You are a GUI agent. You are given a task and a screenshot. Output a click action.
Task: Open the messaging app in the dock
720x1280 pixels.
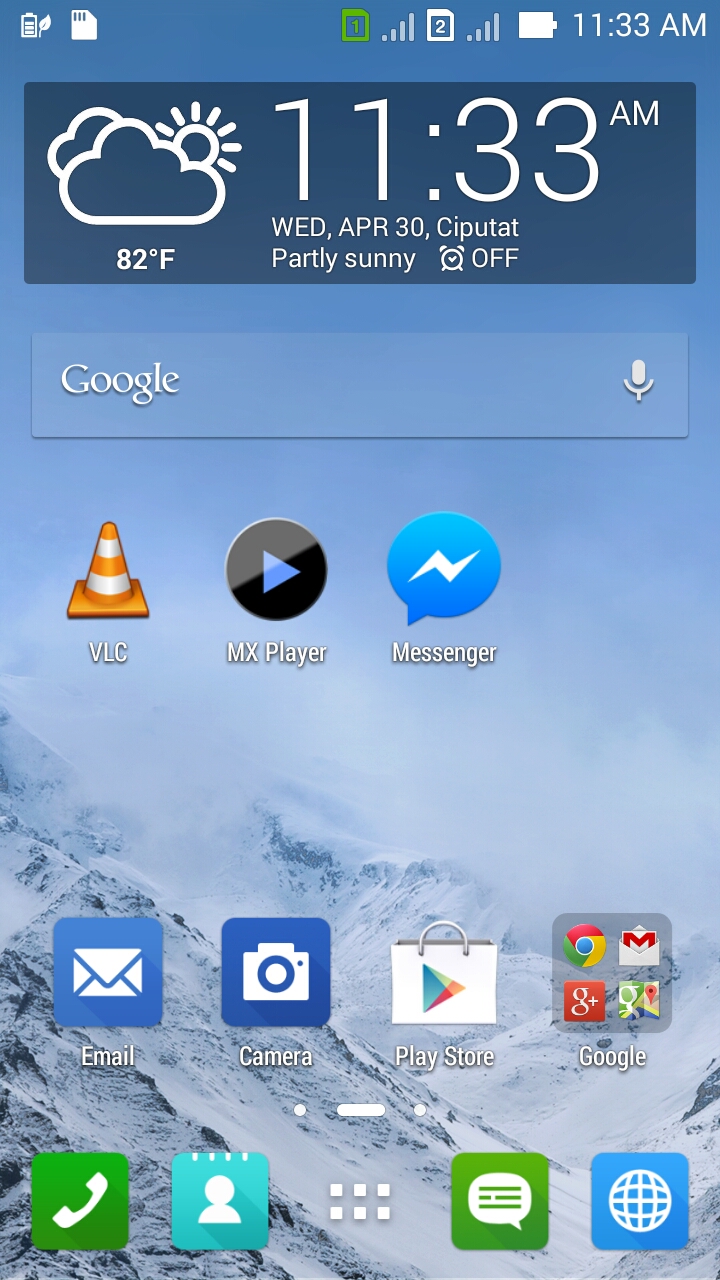click(x=500, y=1201)
